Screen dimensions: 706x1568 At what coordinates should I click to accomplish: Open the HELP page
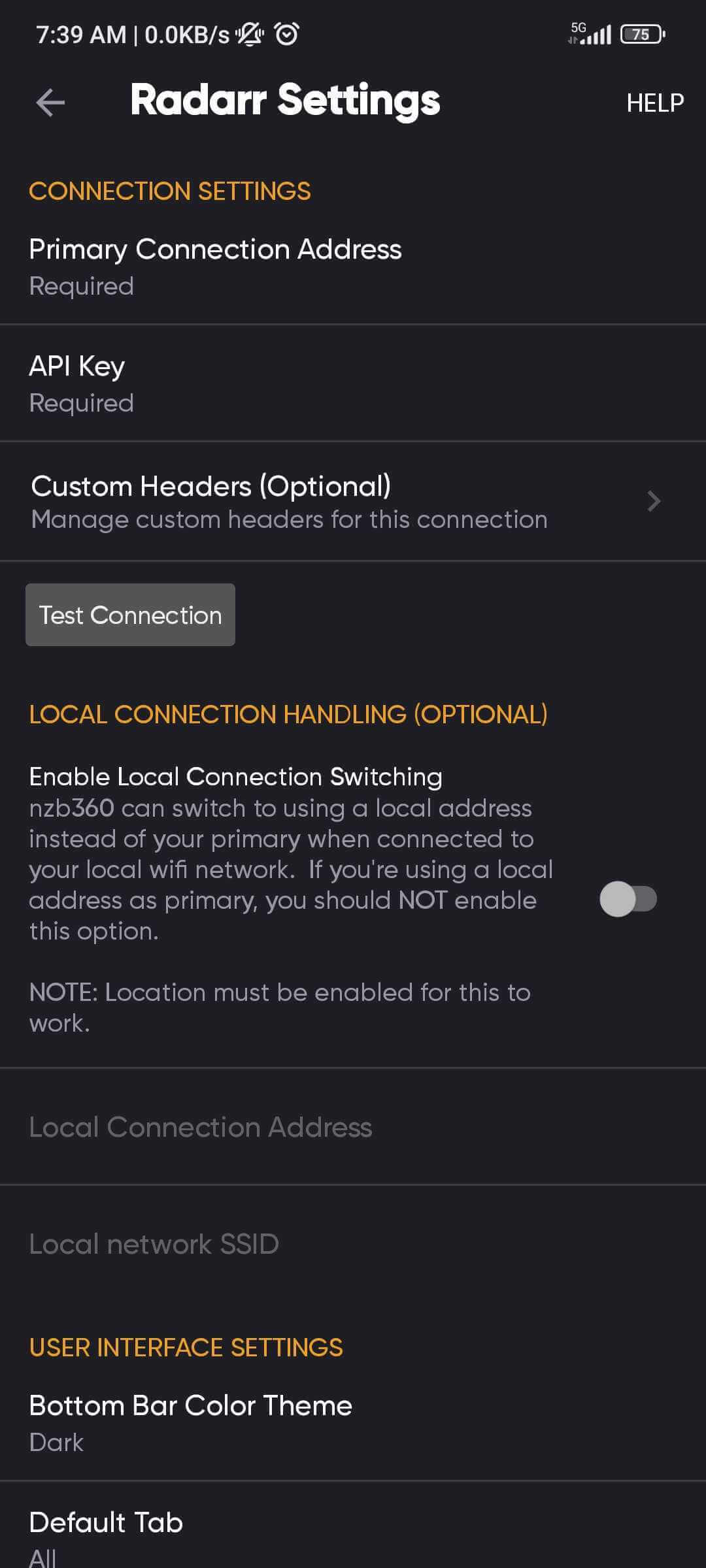pos(654,103)
